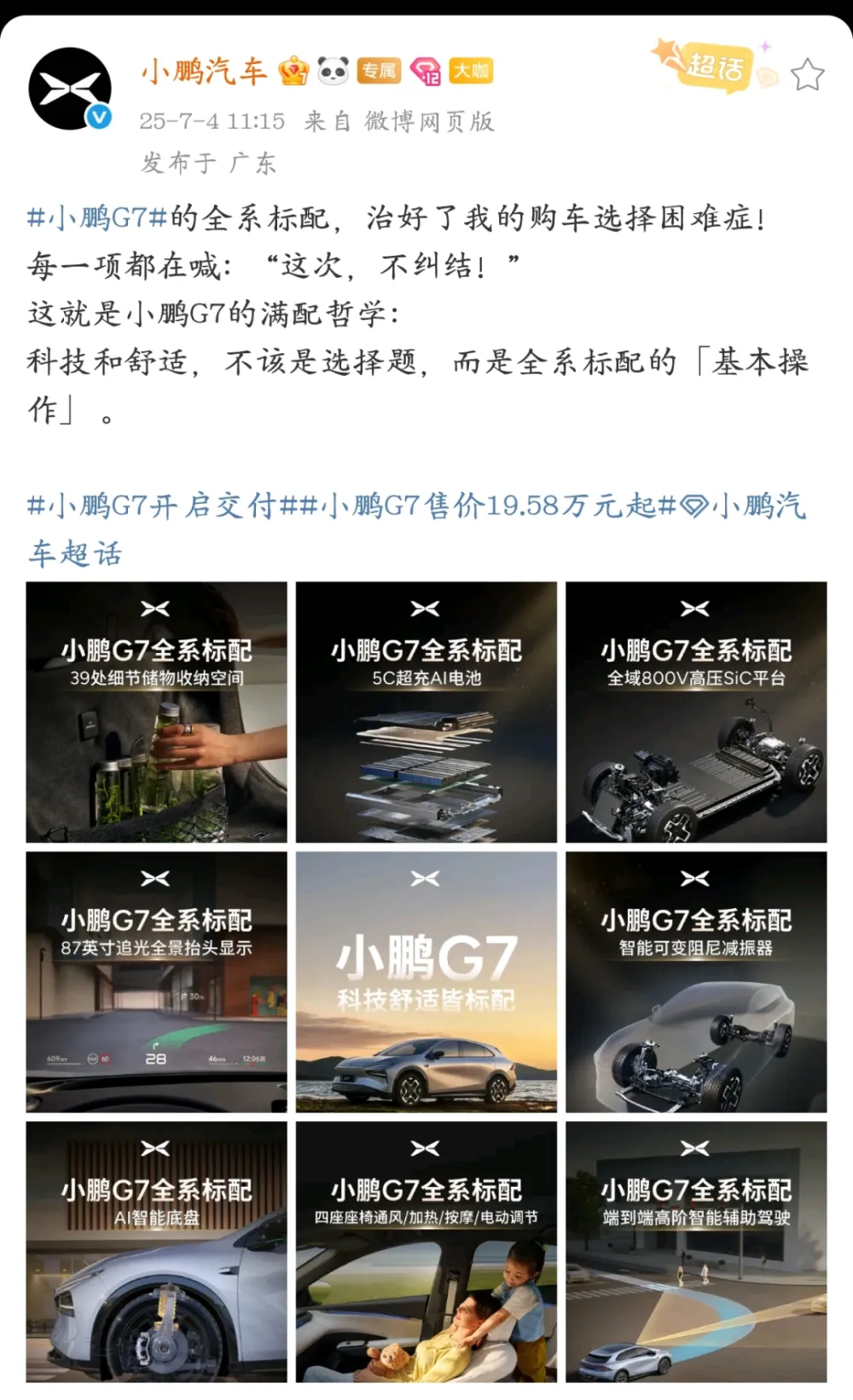View the 四座座椅通风/加热/按摩 image

pos(426,1251)
